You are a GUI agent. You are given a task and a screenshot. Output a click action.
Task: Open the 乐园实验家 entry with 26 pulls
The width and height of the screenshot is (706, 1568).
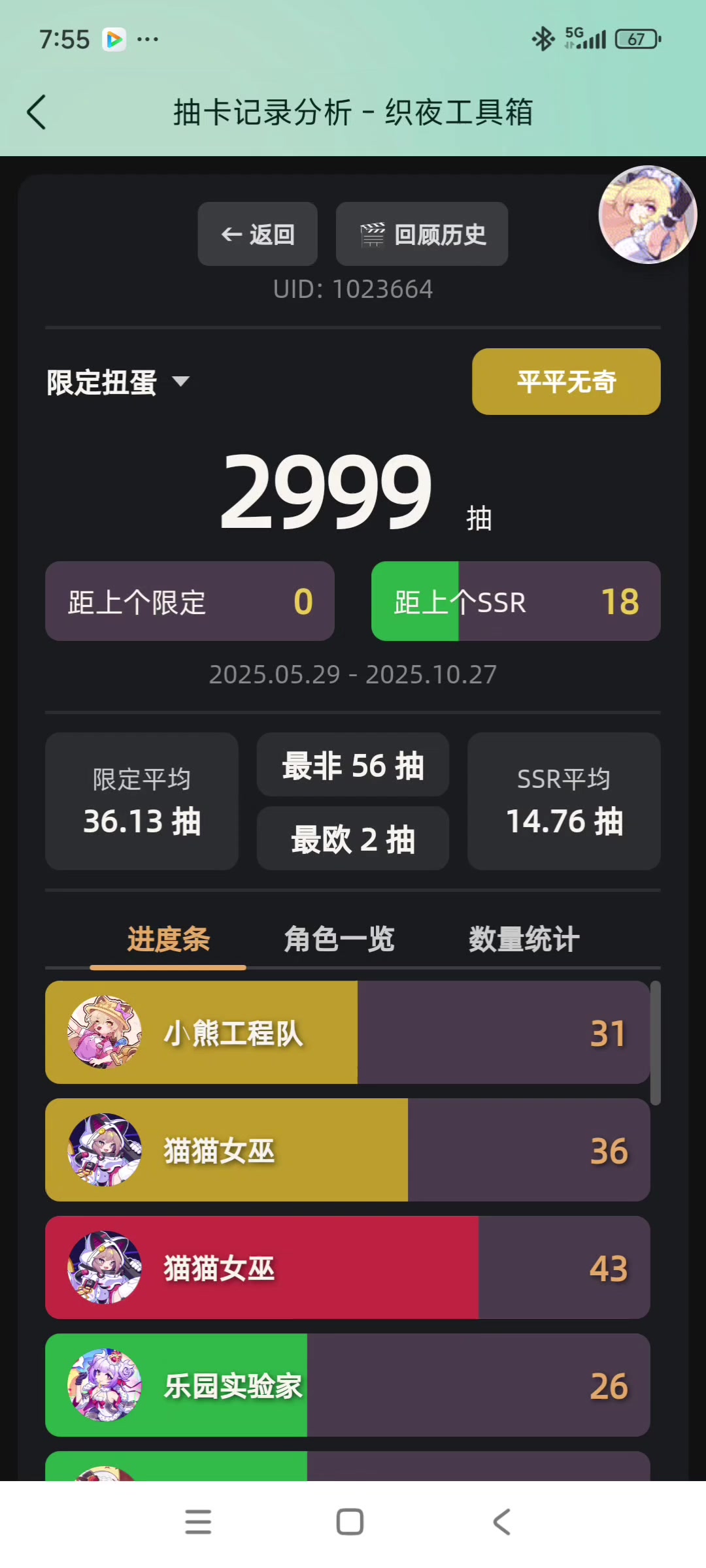click(347, 1385)
